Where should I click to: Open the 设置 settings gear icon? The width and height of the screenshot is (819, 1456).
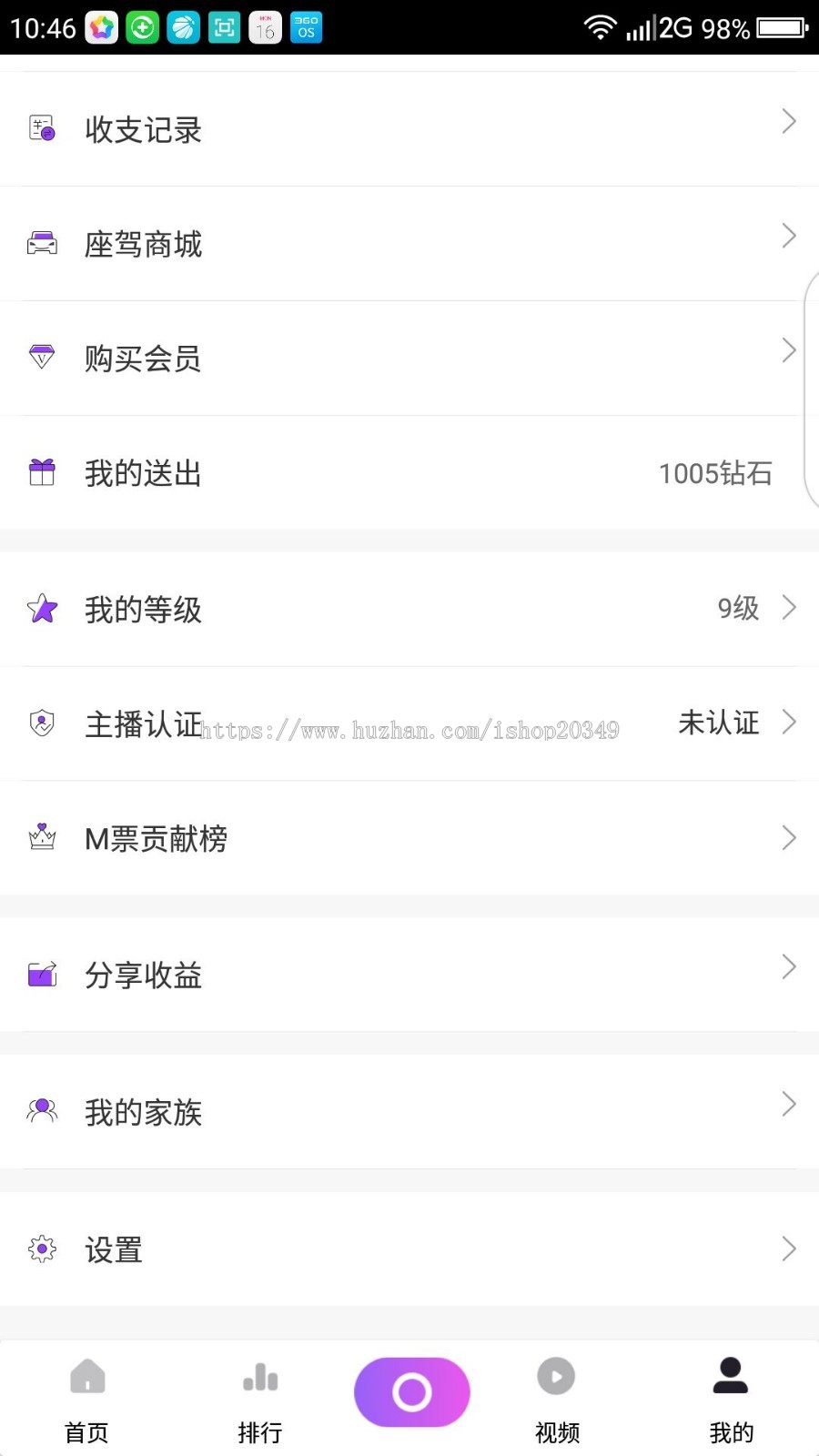(x=42, y=1249)
